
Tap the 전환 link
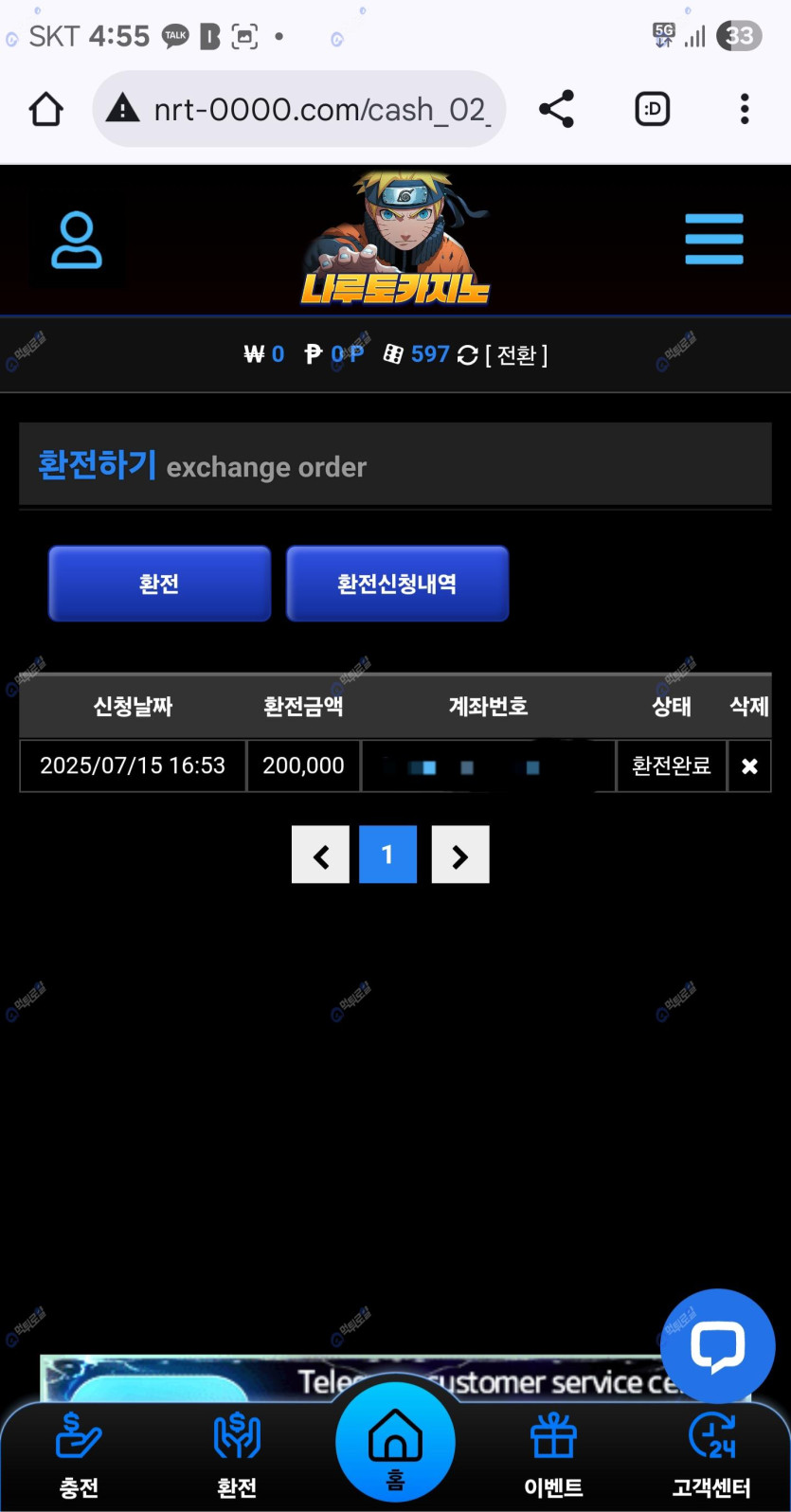[516, 355]
